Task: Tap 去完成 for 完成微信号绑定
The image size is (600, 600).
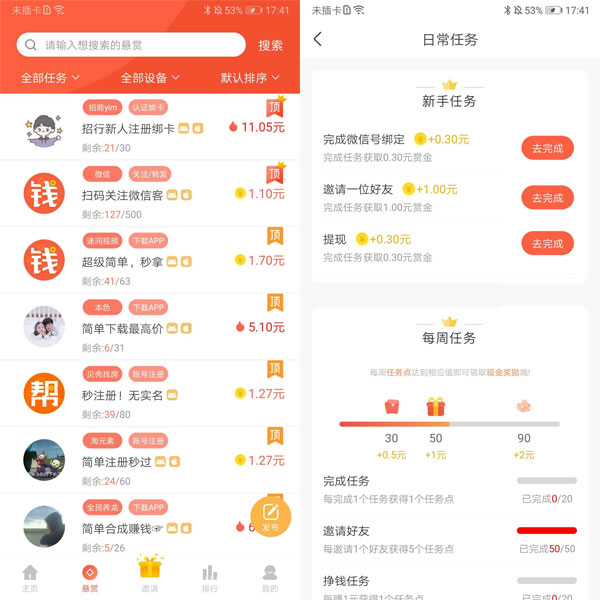Action: [547, 148]
